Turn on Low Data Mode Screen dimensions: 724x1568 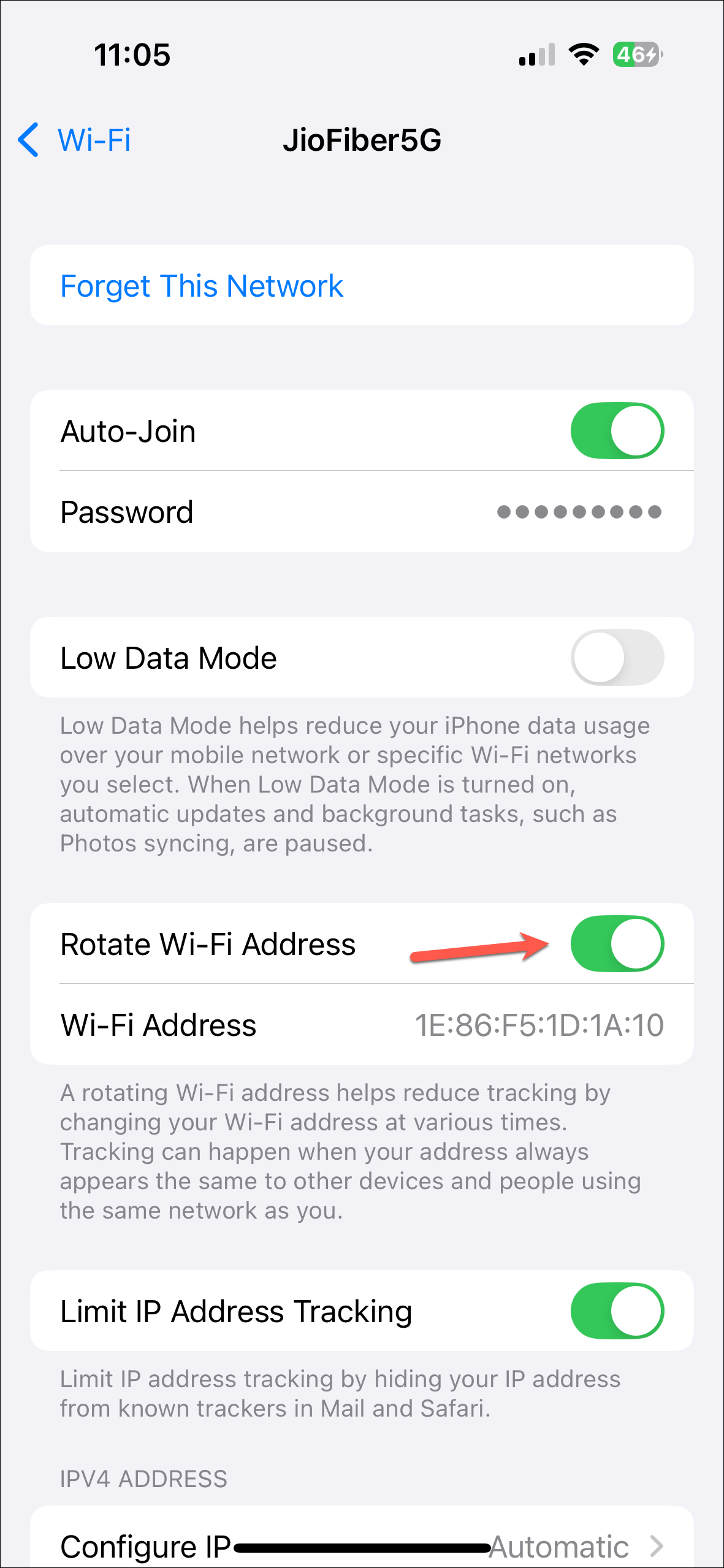coord(617,658)
